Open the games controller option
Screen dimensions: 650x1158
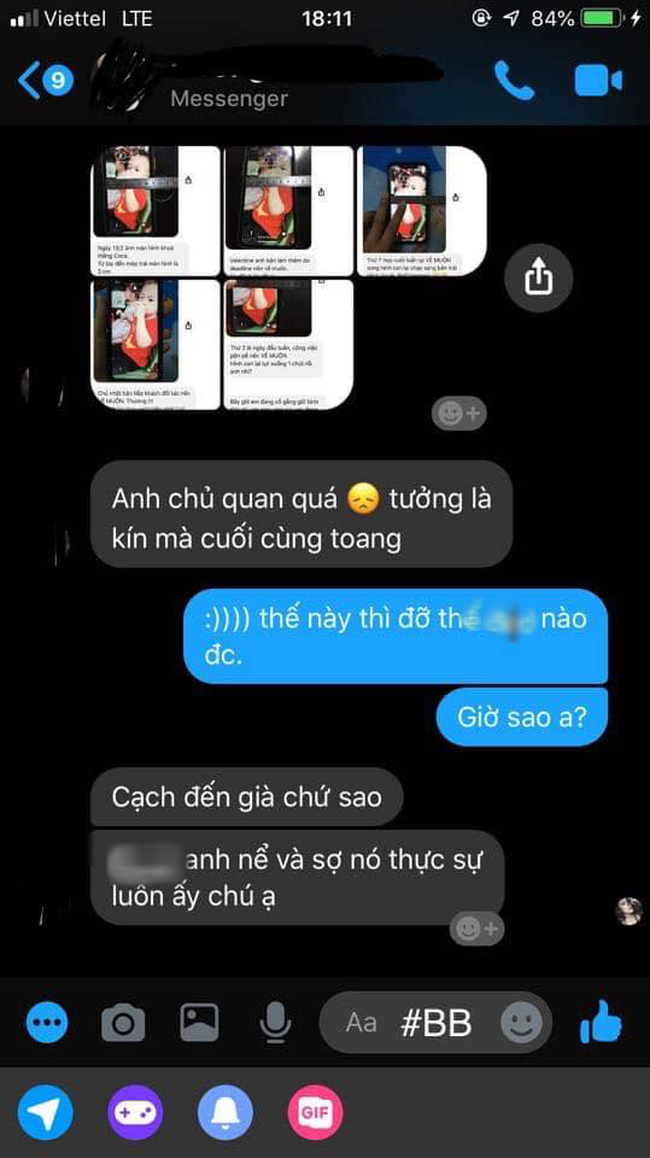[135, 1112]
